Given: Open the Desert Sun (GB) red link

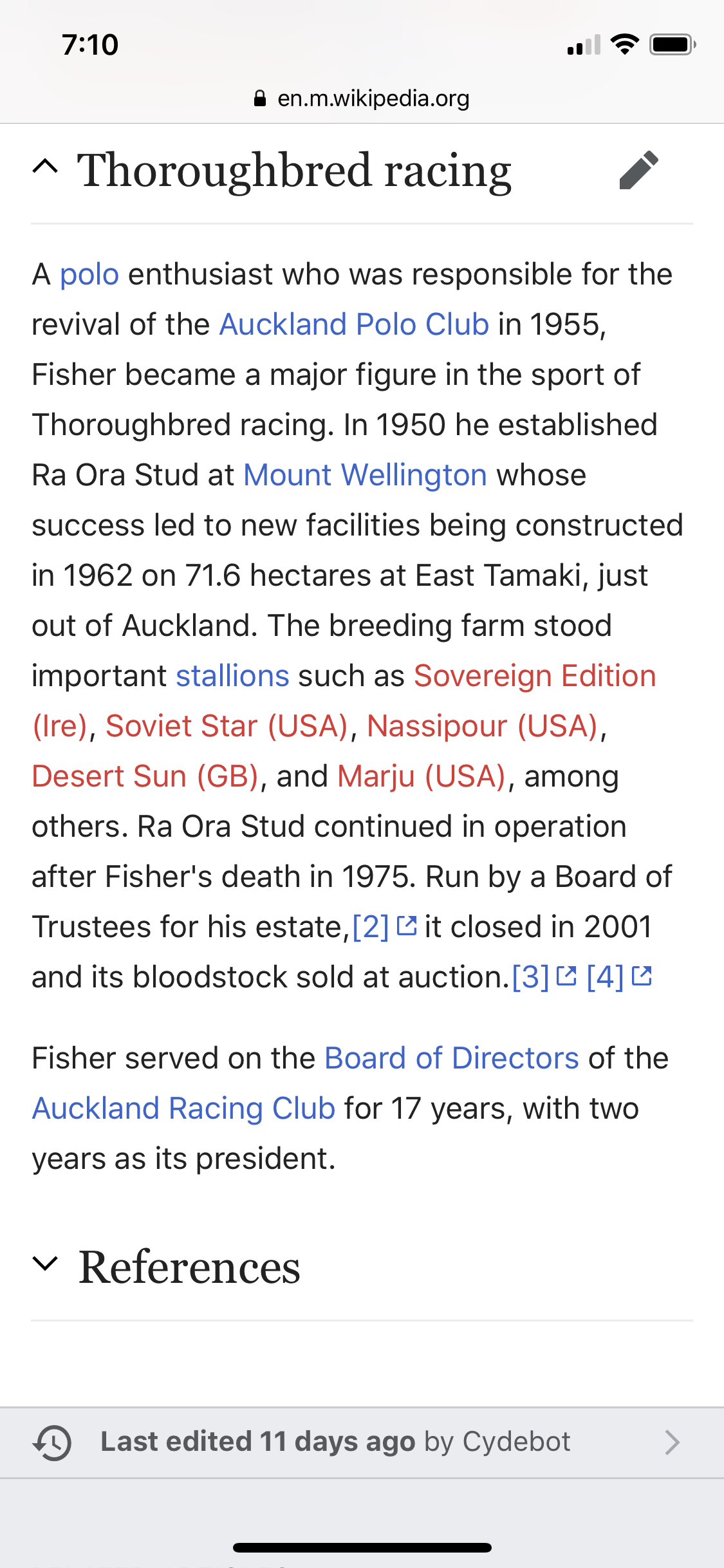Looking at the screenshot, I should click(x=145, y=776).
